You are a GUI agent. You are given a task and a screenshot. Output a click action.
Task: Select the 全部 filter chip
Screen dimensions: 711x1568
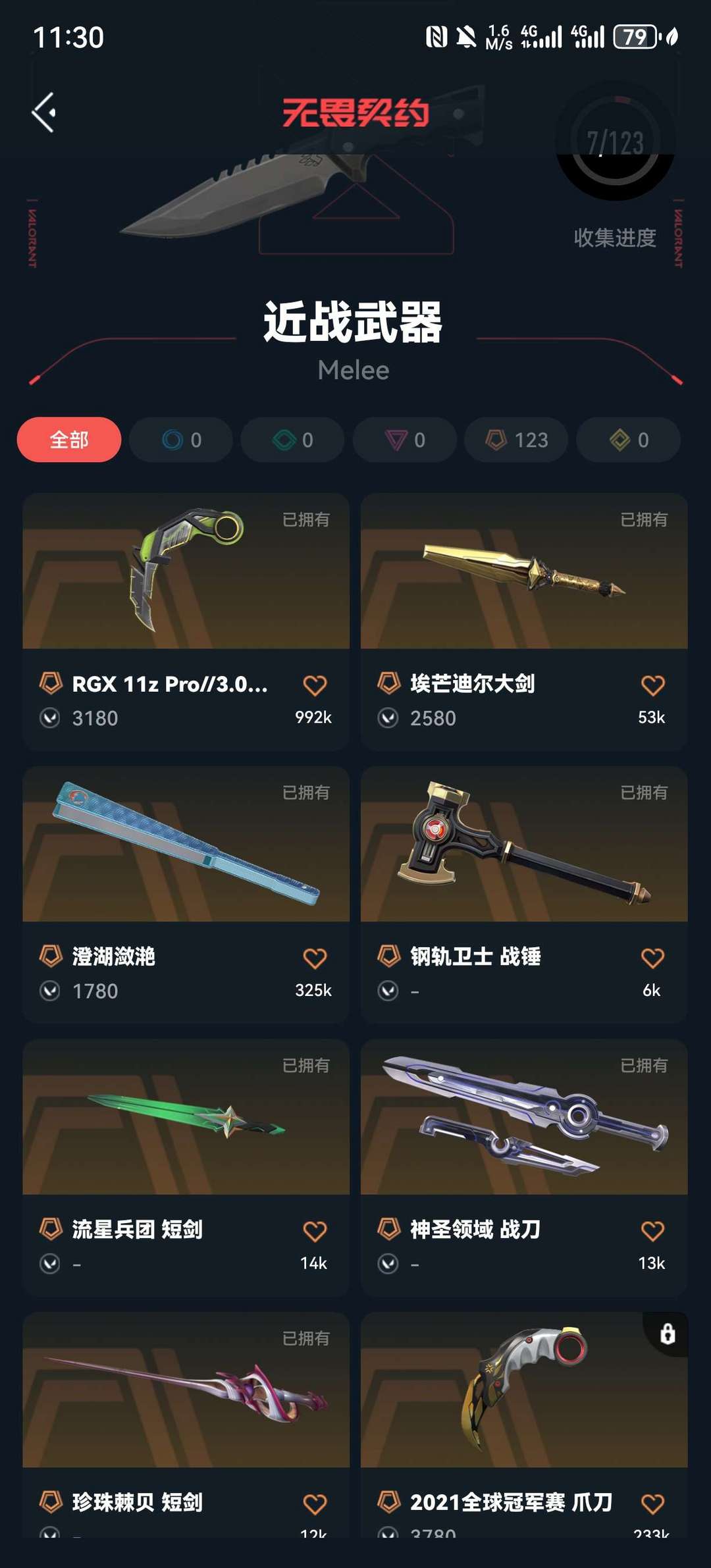pyautogui.click(x=69, y=440)
